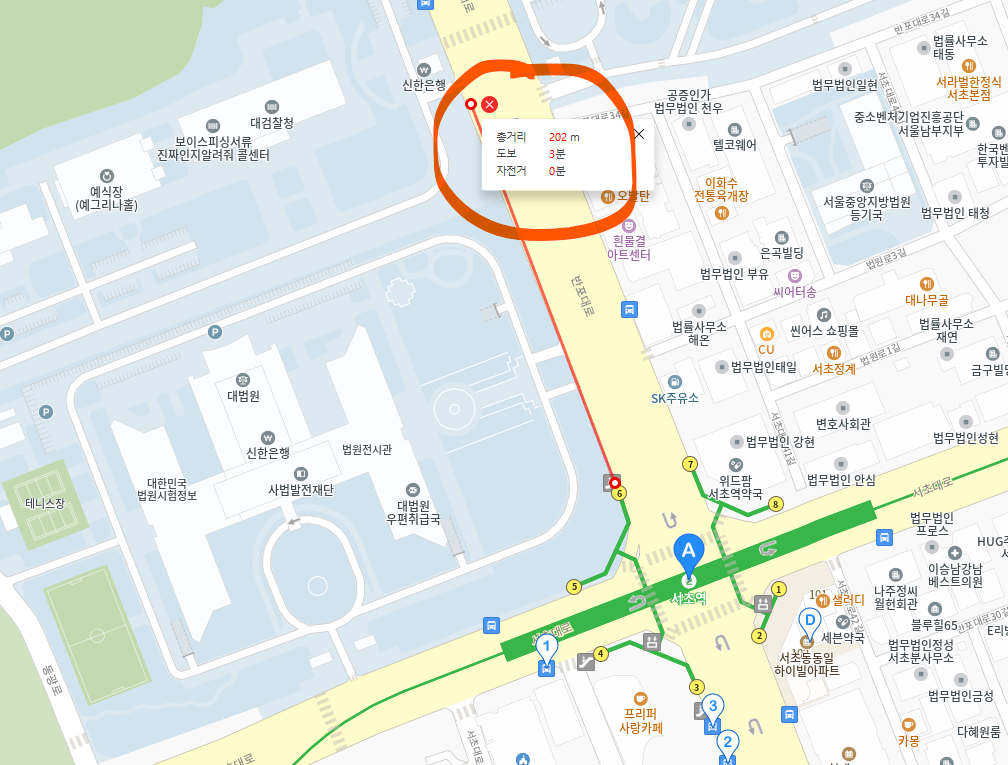The image size is (1008, 765).
Task: Open the 대법원 place marker
Action: [x=243, y=380]
